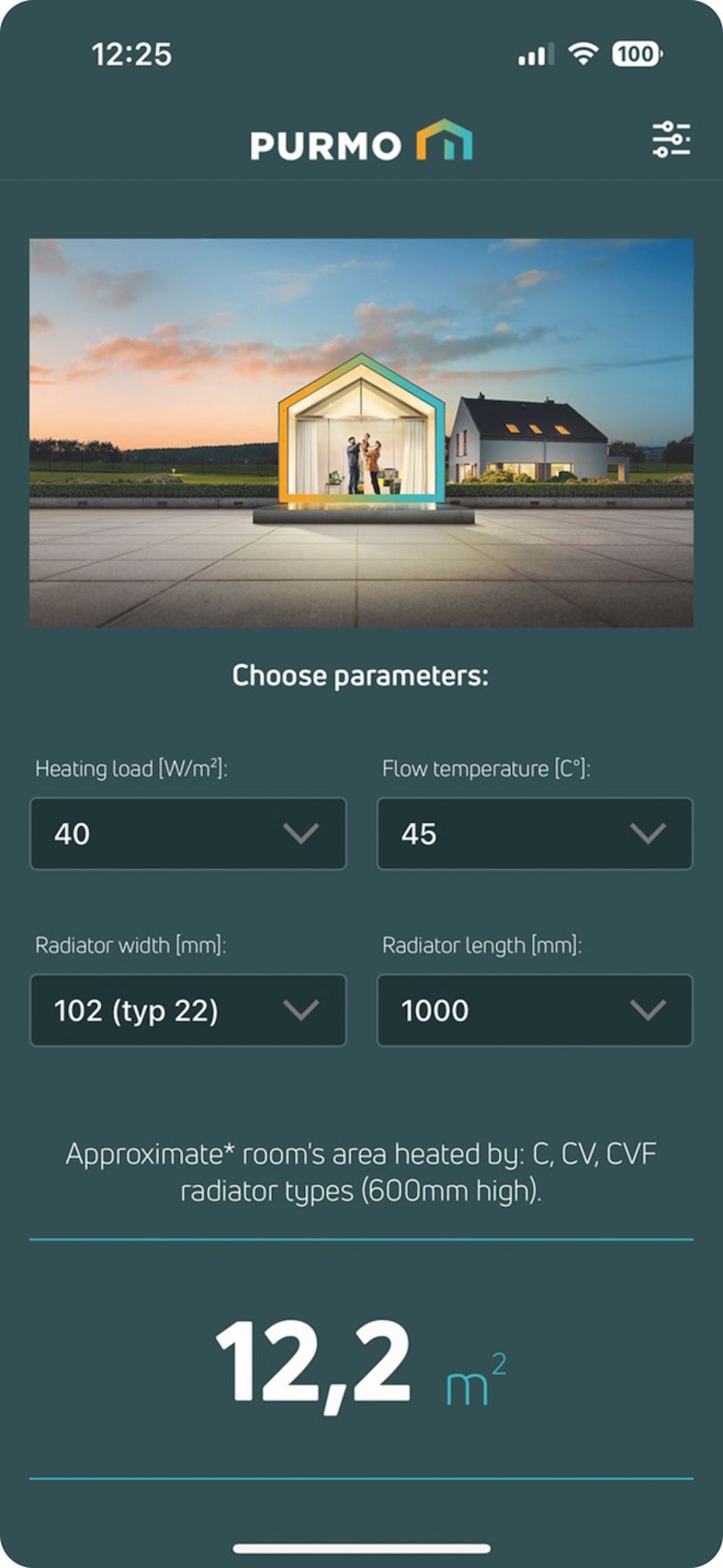723x1568 pixels.
Task: Change the Radiator width selection
Action: [188, 1009]
